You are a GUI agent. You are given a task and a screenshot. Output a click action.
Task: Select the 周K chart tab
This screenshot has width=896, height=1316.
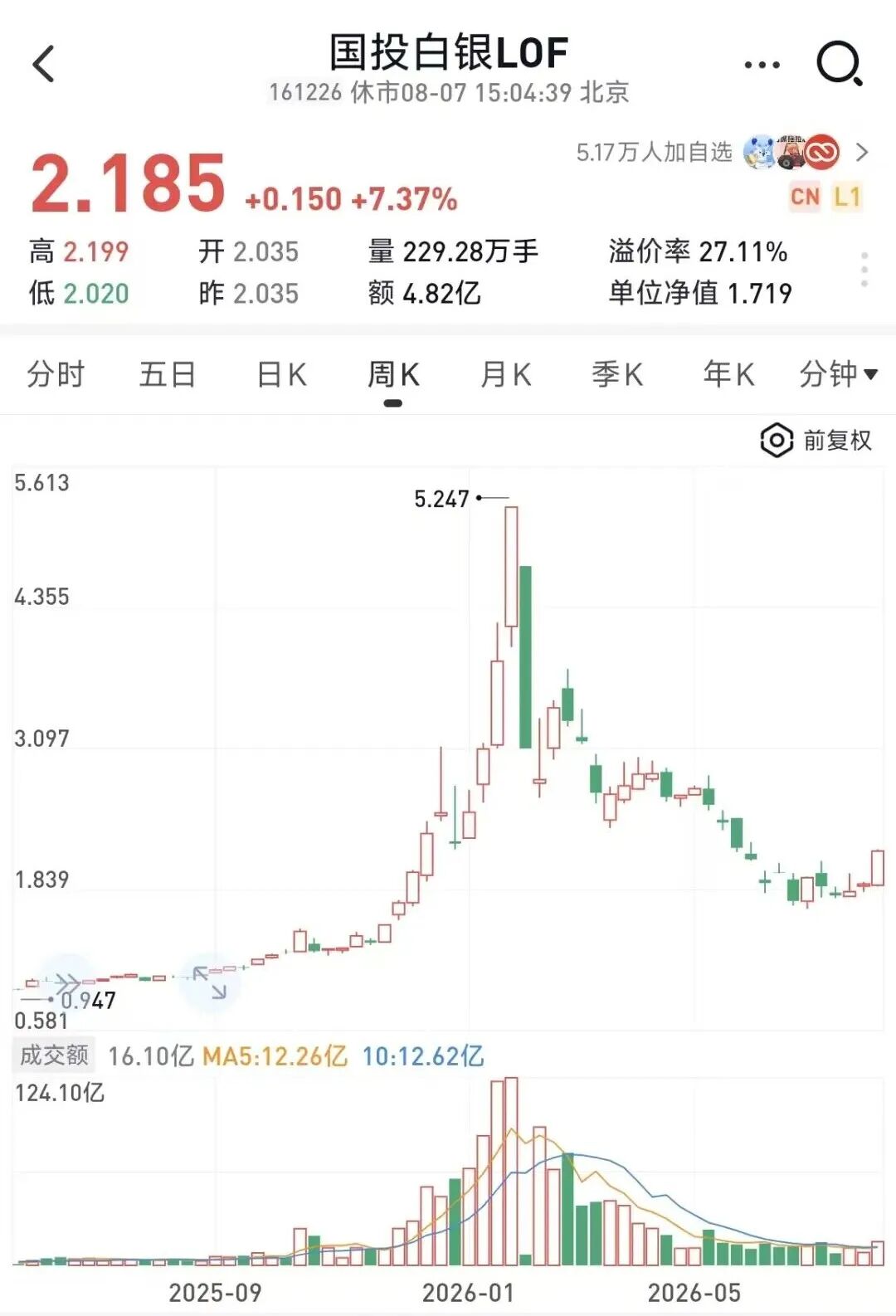click(393, 374)
